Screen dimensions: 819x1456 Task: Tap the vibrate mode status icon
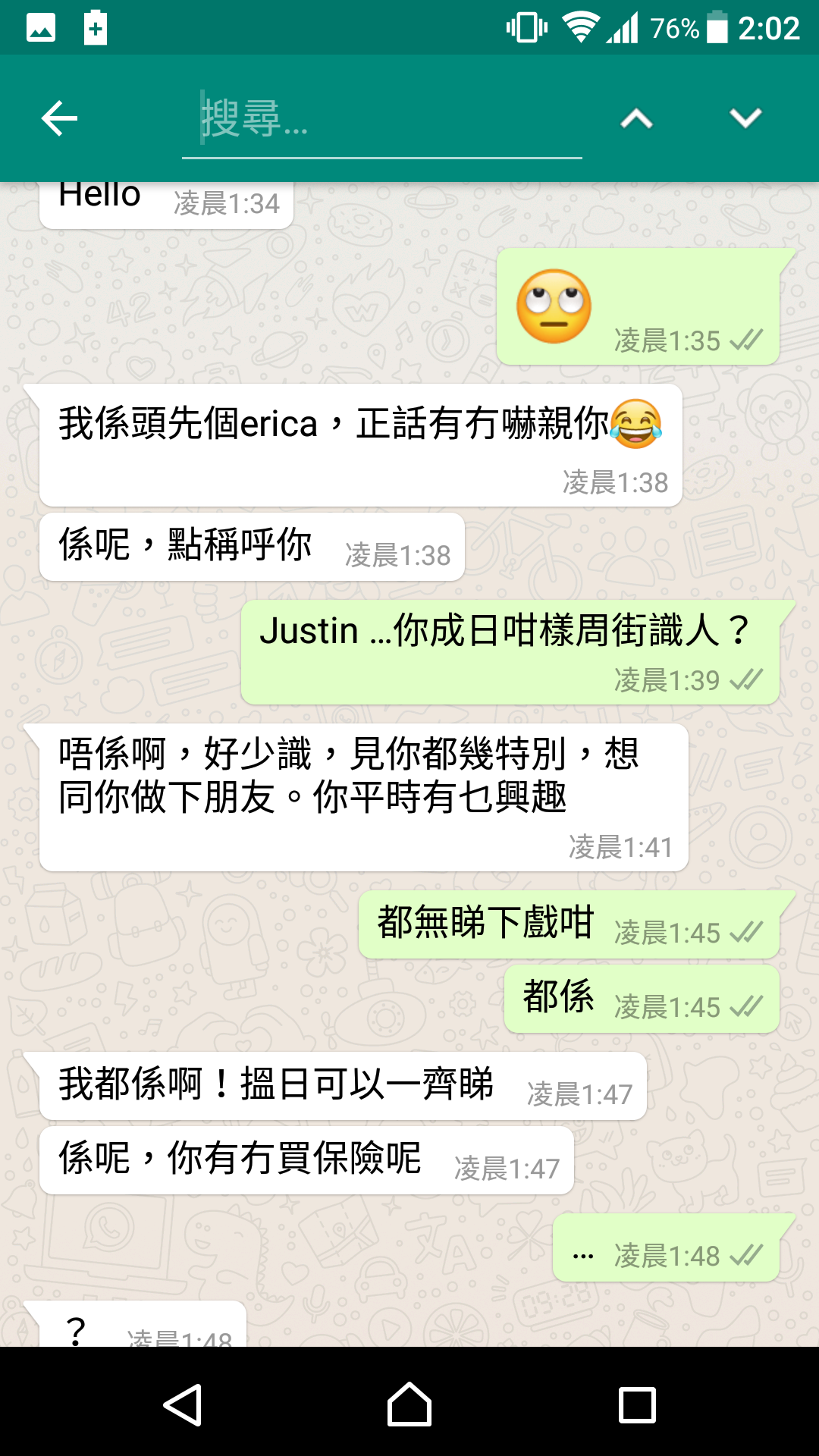click(525, 28)
